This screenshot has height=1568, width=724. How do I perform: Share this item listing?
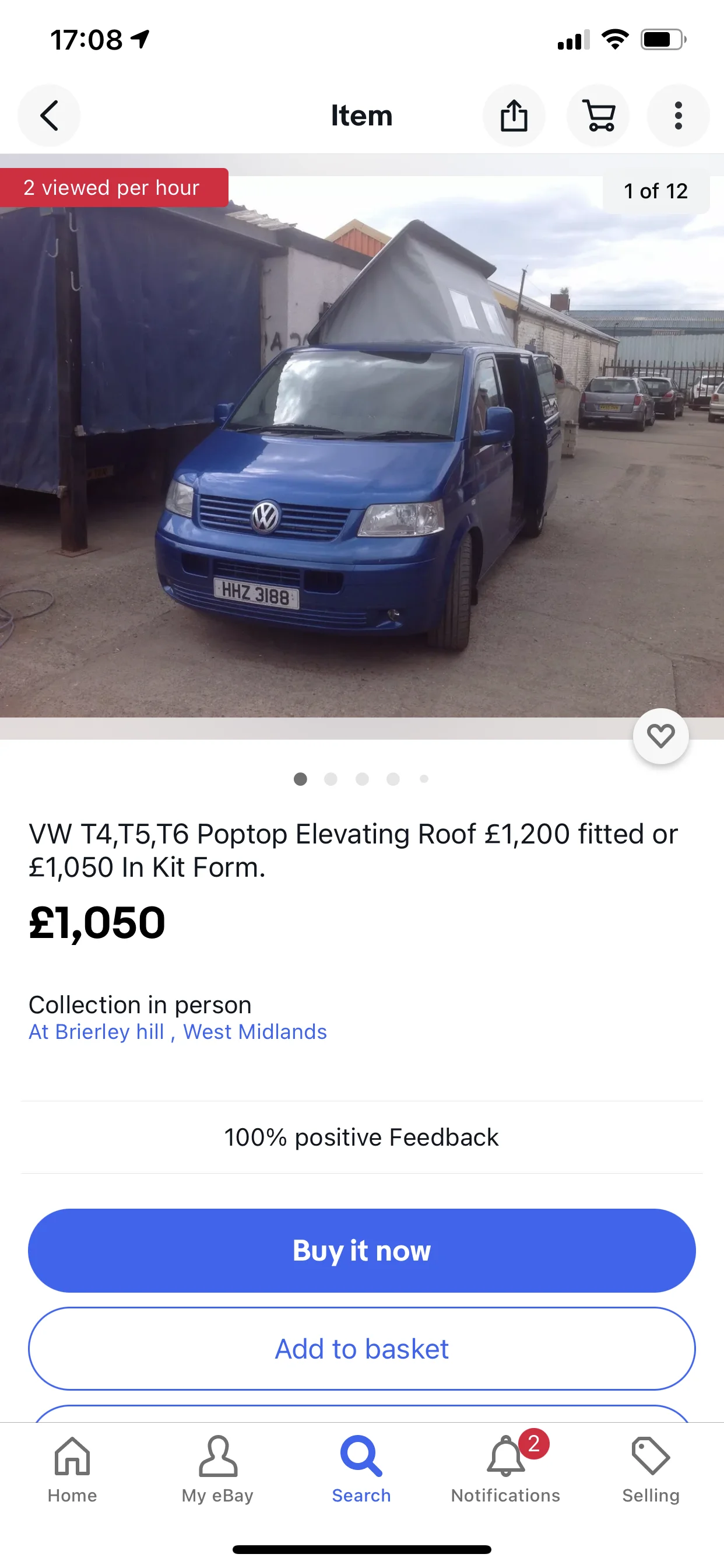point(514,116)
